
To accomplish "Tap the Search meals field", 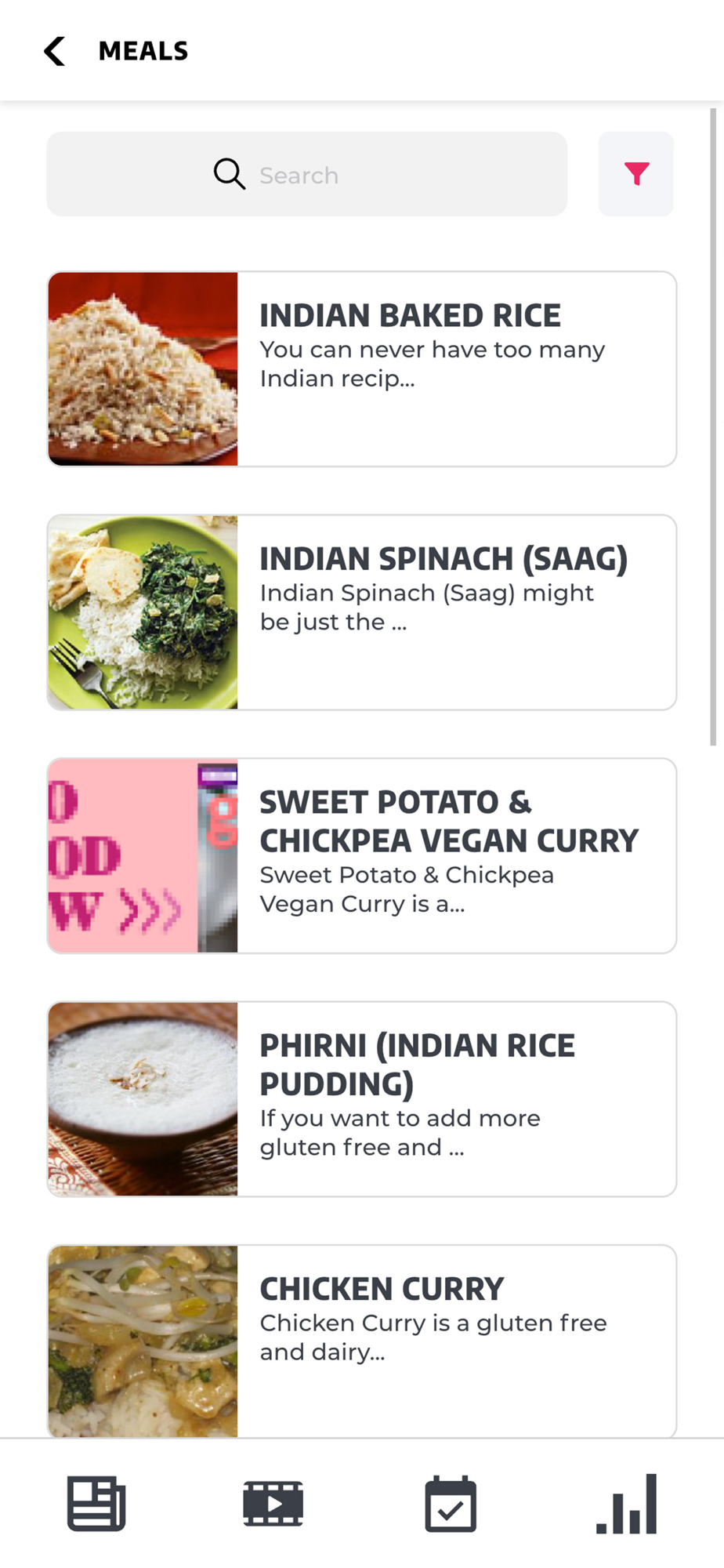I will [x=306, y=174].
